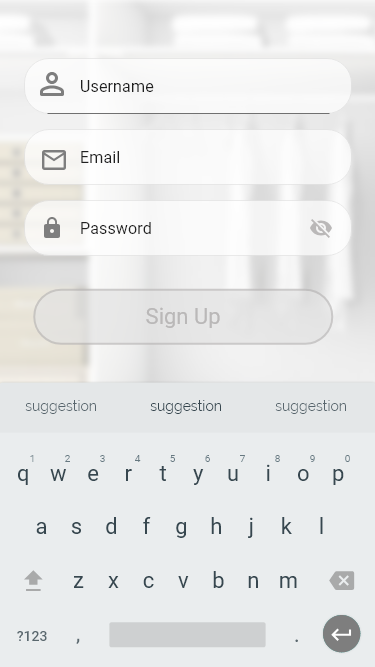Toggle password visibility with the eye icon
Viewport: 375px width, 667px height.
point(321,228)
